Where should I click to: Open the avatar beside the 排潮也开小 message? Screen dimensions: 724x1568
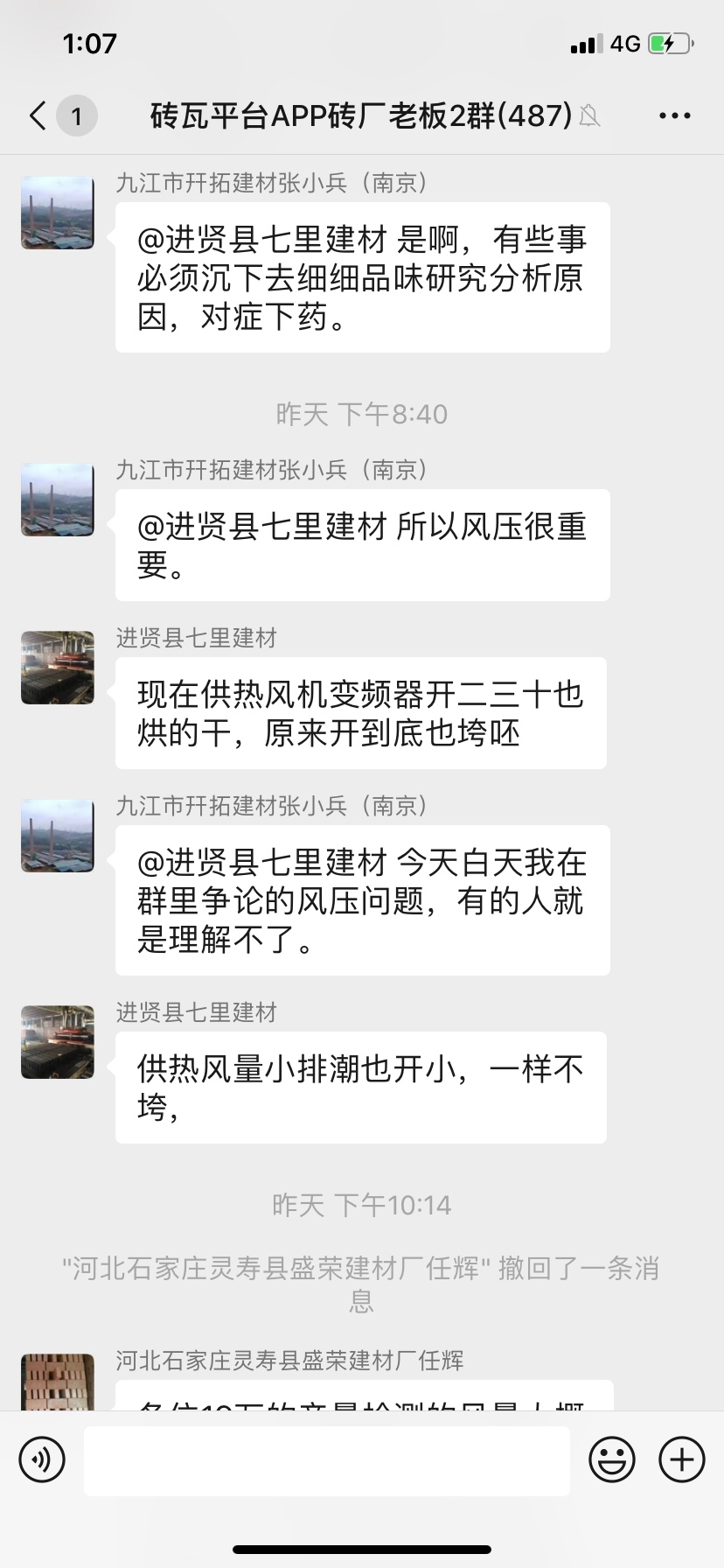(x=58, y=1042)
